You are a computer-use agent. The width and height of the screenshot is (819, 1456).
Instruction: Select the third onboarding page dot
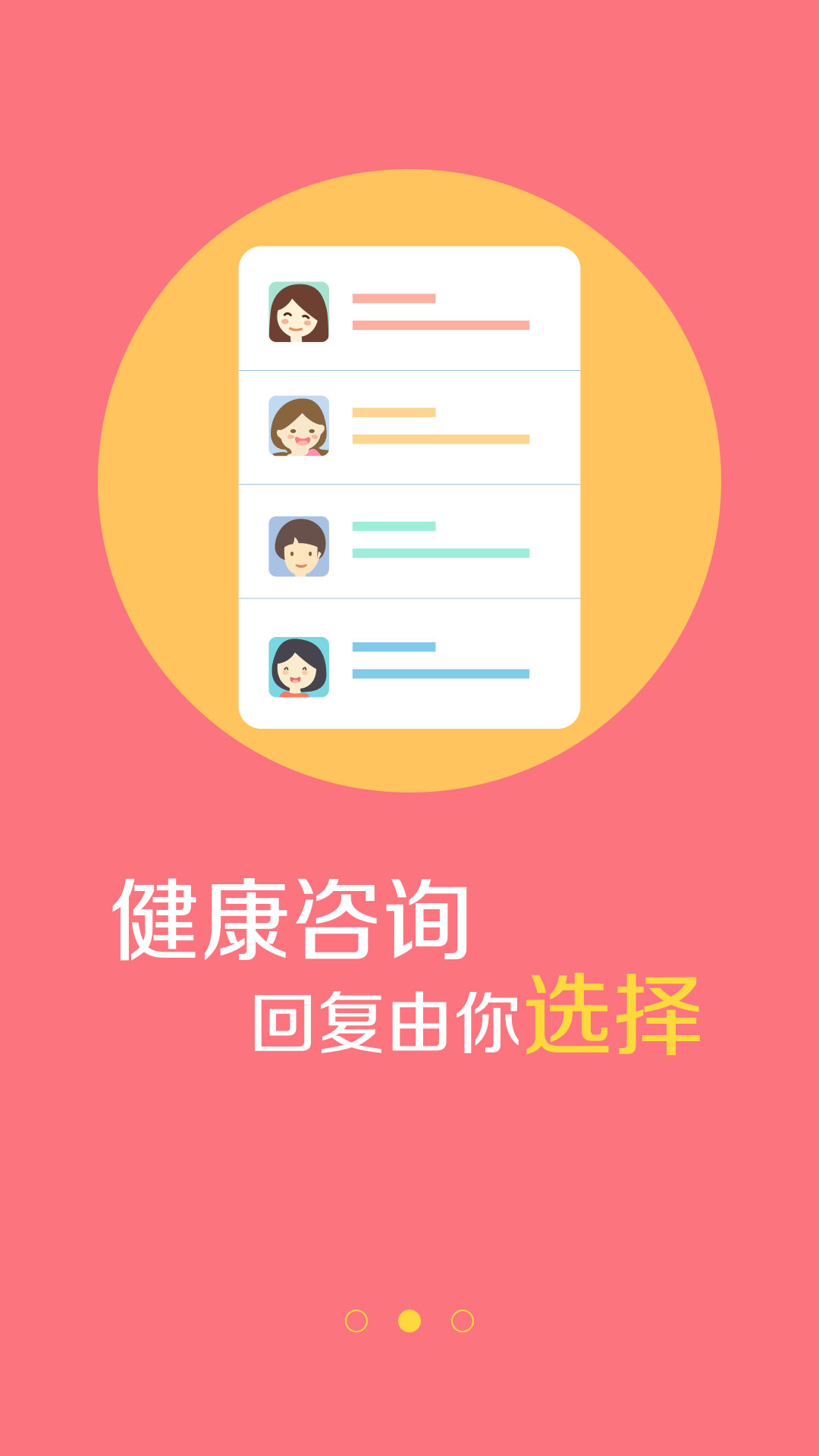(463, 1321)
